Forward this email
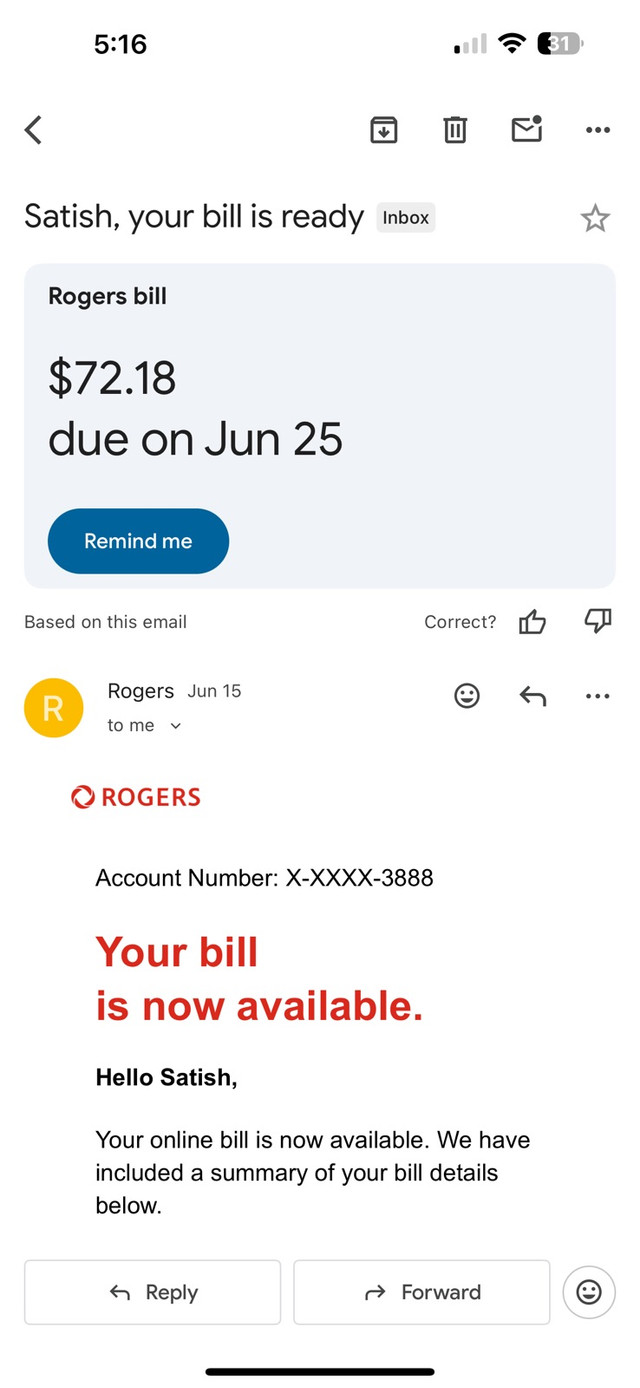The height and width of the screenshot is (1388, 640). 421,1292
